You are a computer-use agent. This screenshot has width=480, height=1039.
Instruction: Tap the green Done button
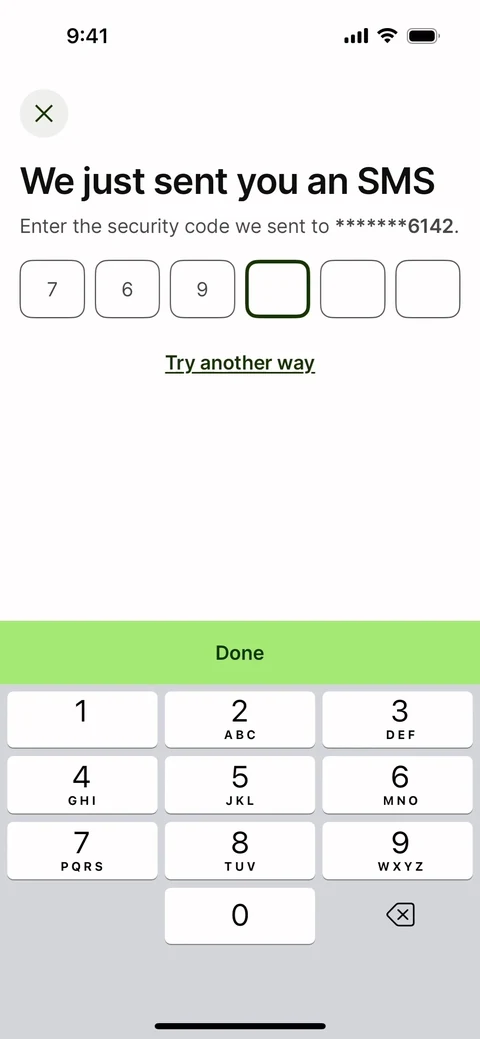click(x=240, y=653)
